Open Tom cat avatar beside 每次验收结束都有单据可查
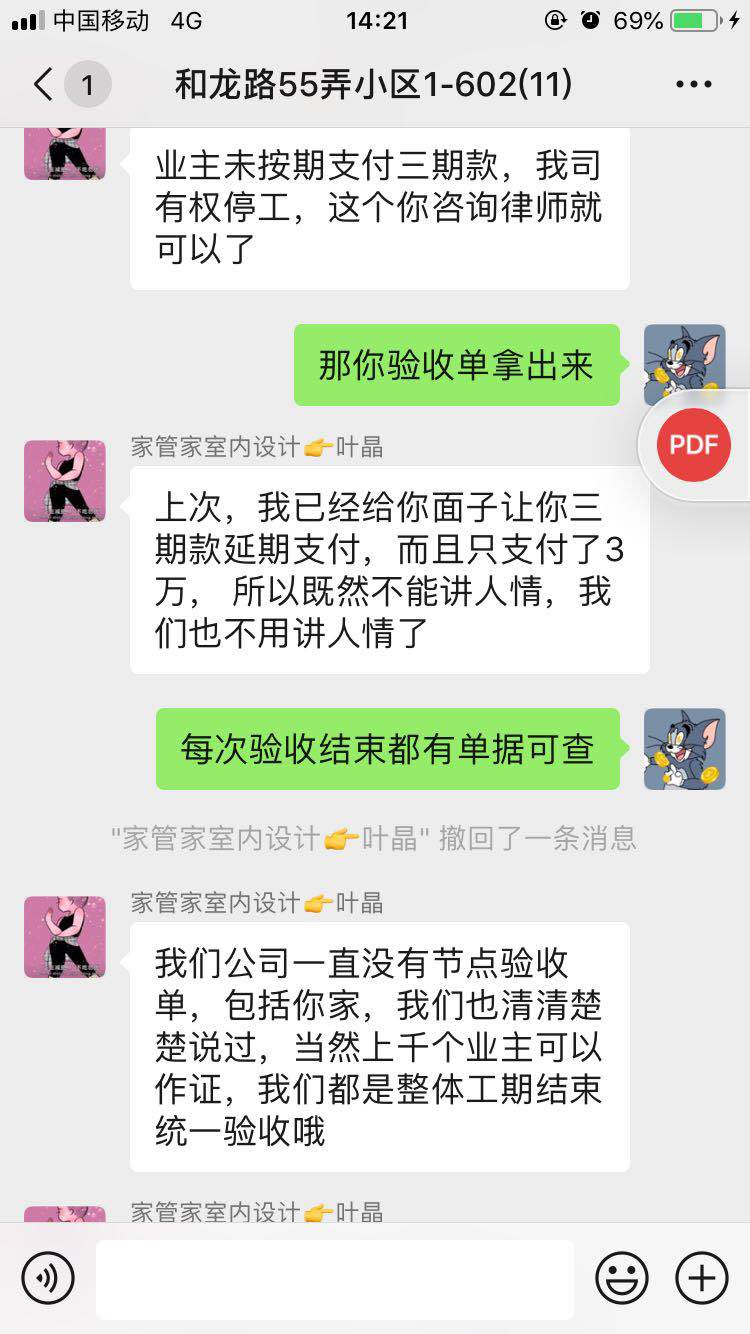 (x=684, y=749)
